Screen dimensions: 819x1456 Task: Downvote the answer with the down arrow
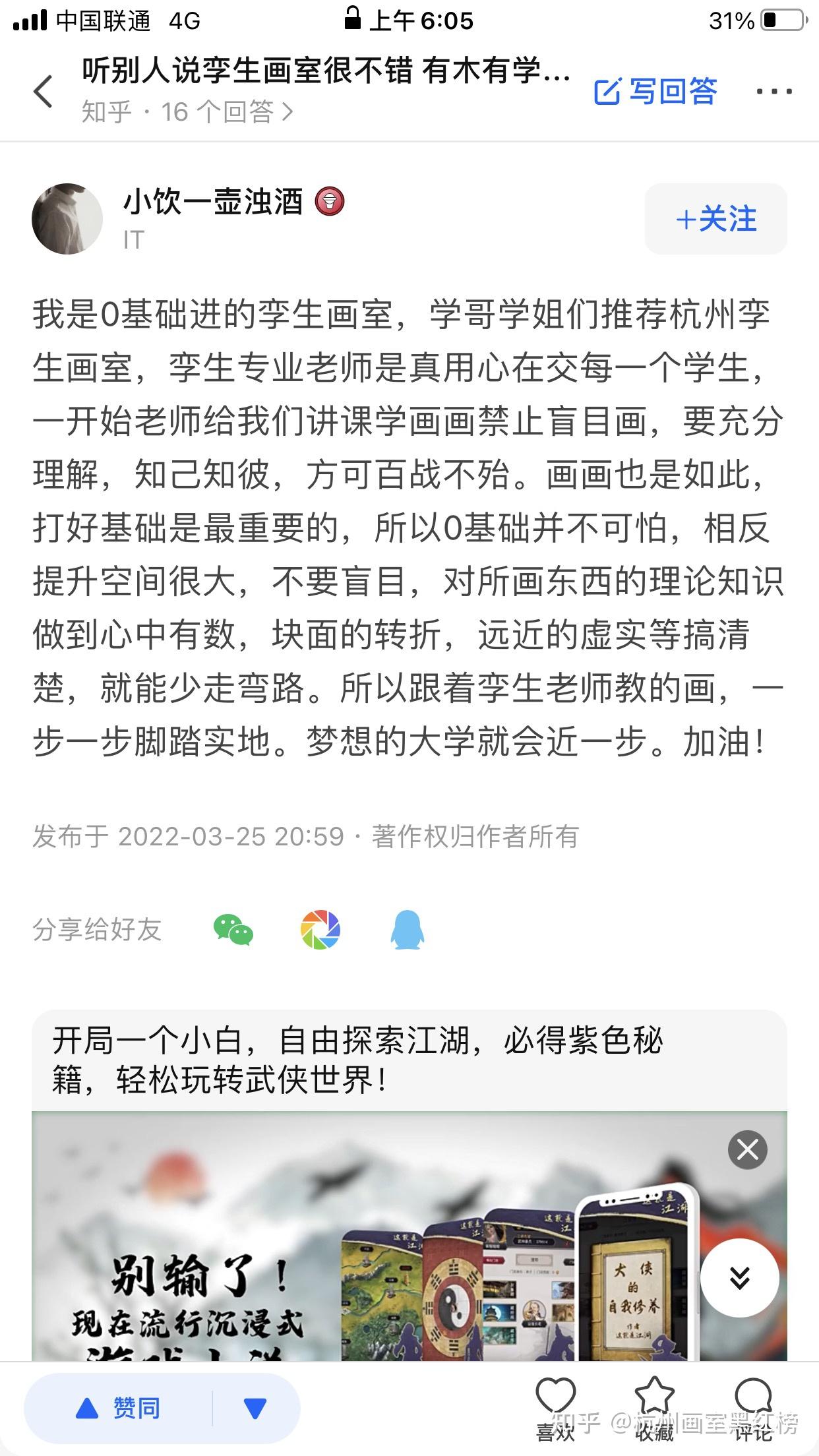pyautogui.click(x=255, y=1409)
